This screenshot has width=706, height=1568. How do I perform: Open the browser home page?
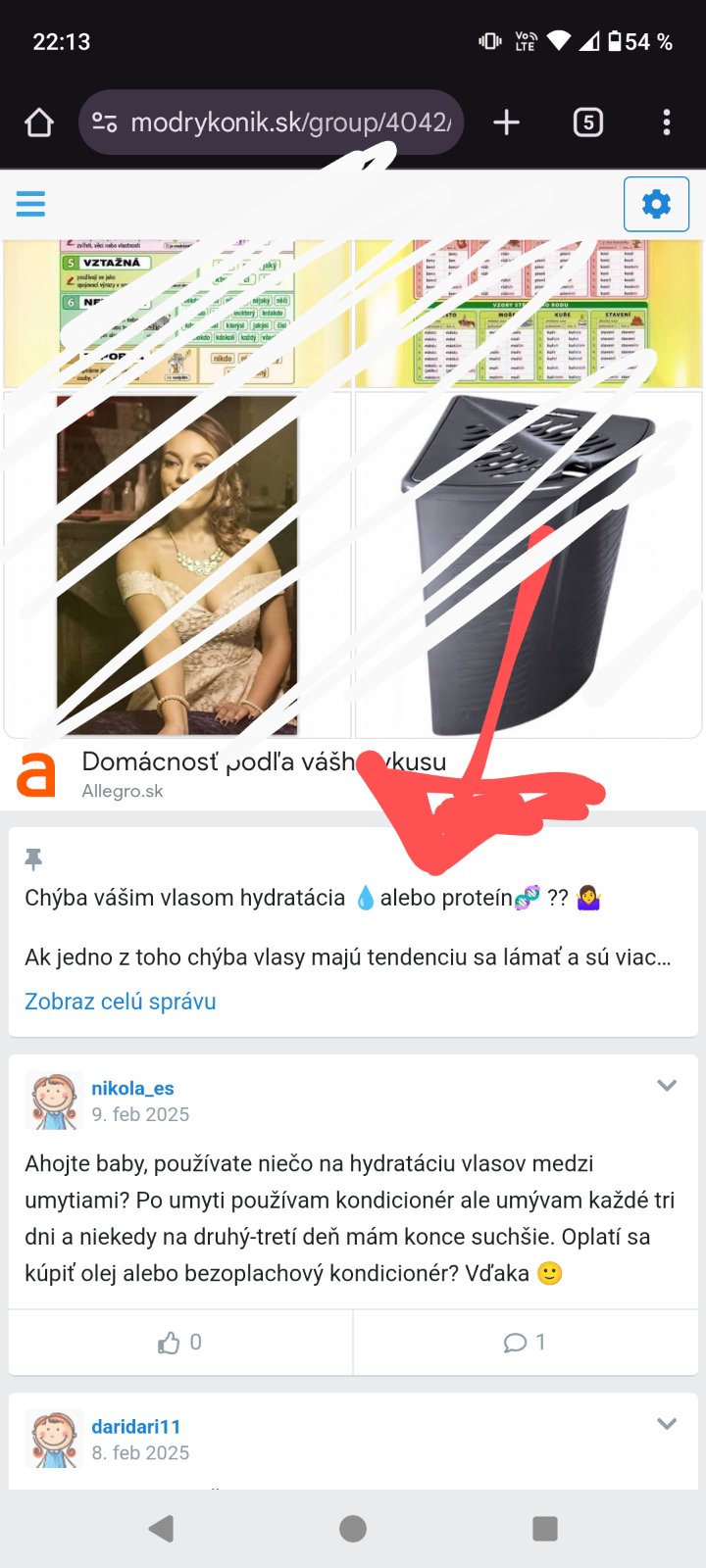tap(39, 122)
